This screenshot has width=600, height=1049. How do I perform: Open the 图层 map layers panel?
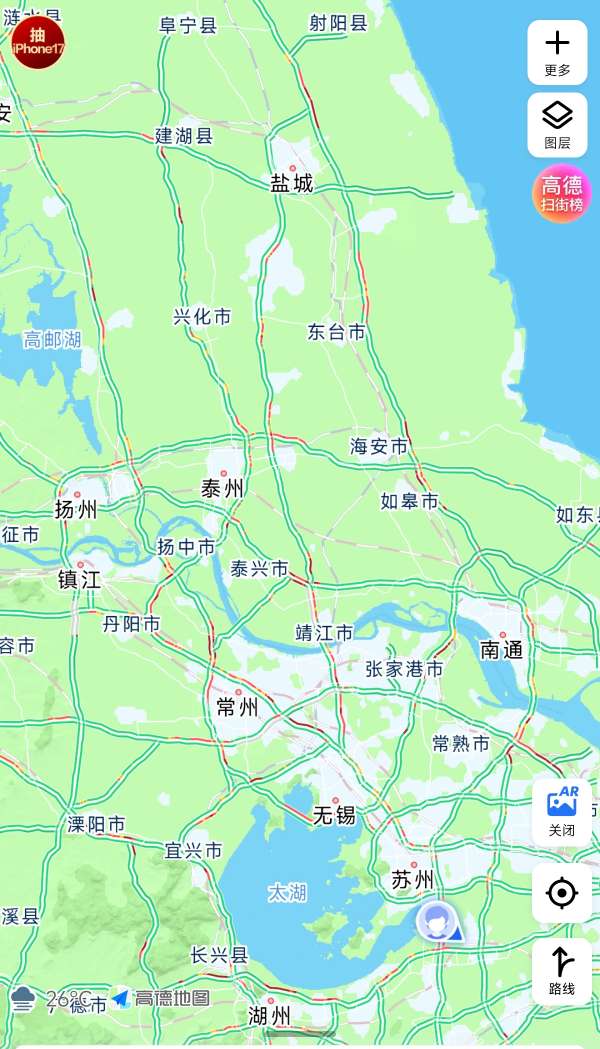pos(557,125)
